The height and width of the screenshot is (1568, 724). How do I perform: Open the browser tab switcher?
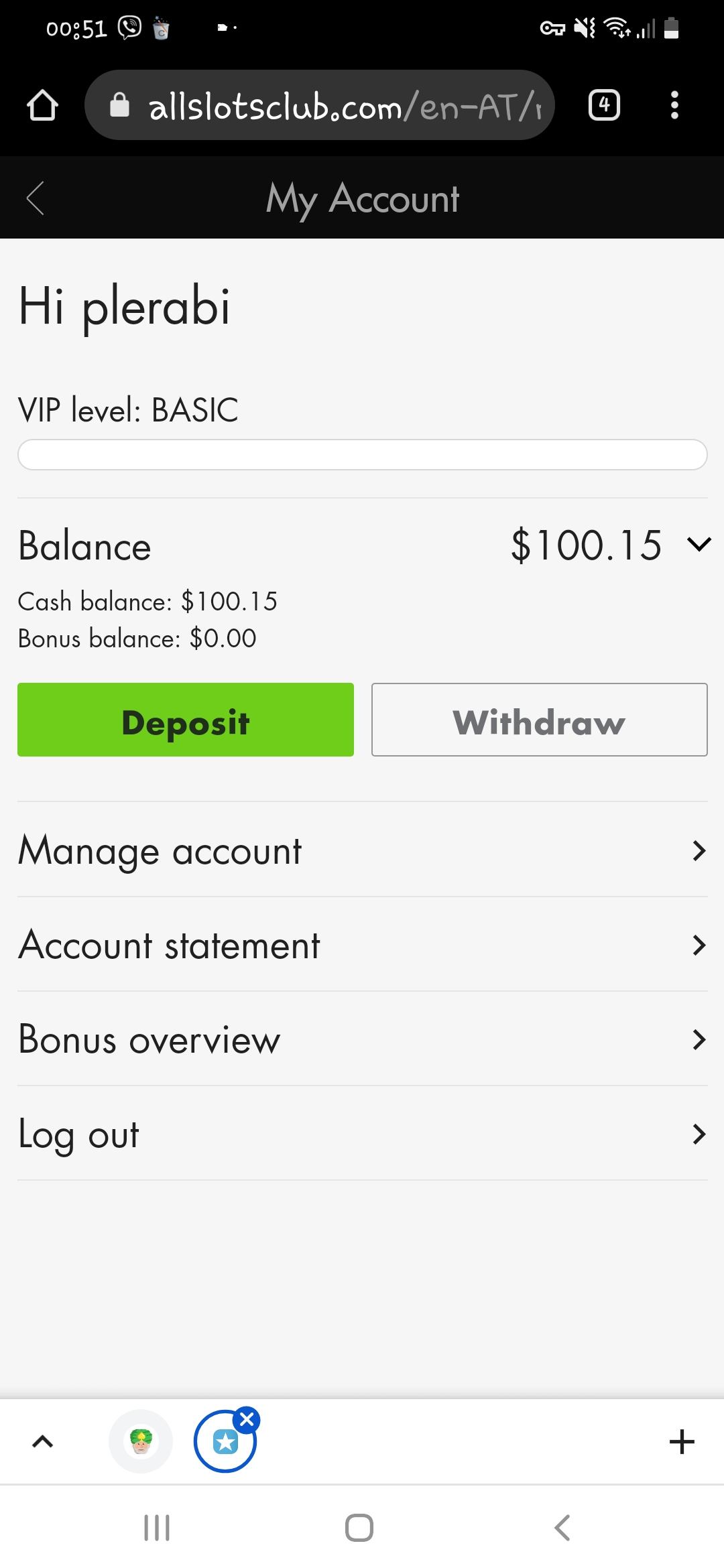(x=604, y=105)
